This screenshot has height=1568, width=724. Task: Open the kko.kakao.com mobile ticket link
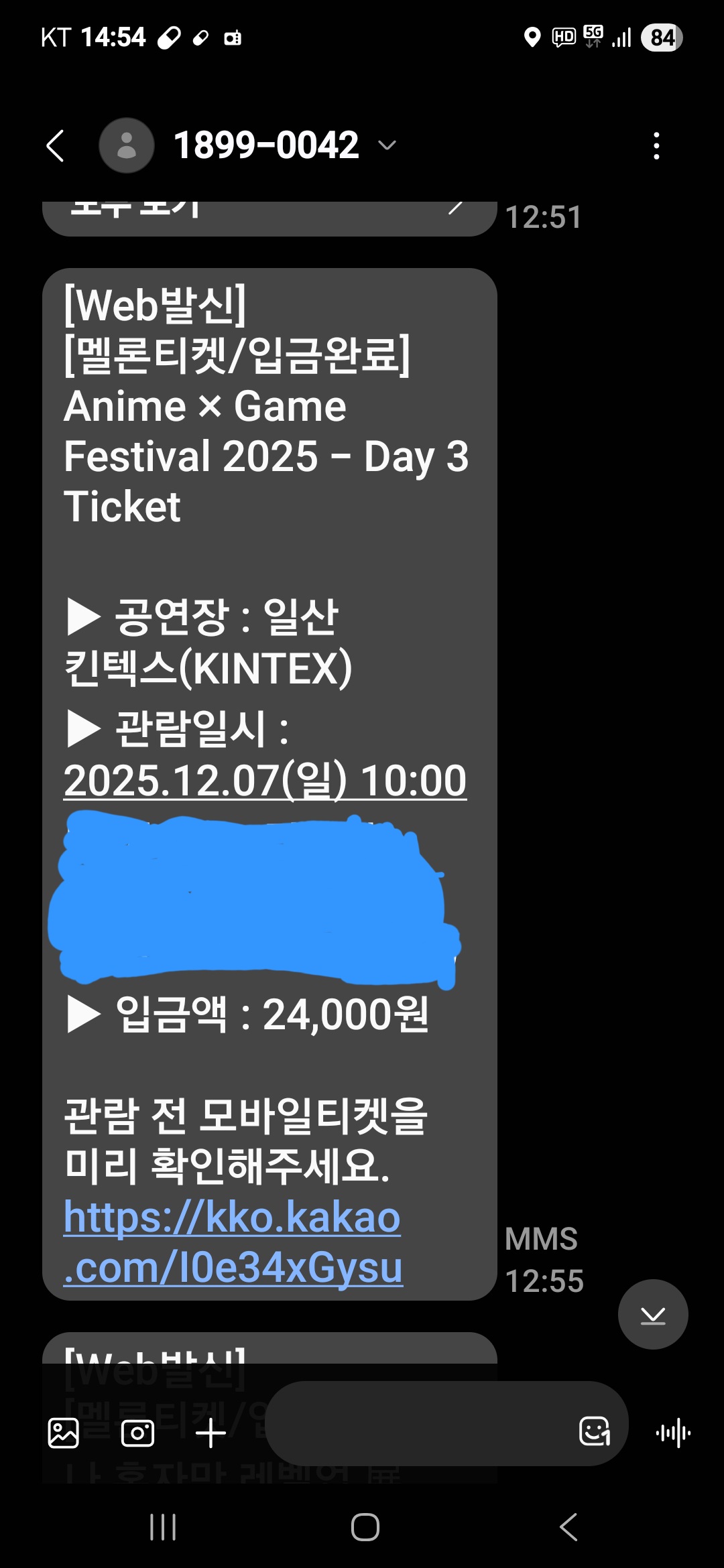(233, 1242)
